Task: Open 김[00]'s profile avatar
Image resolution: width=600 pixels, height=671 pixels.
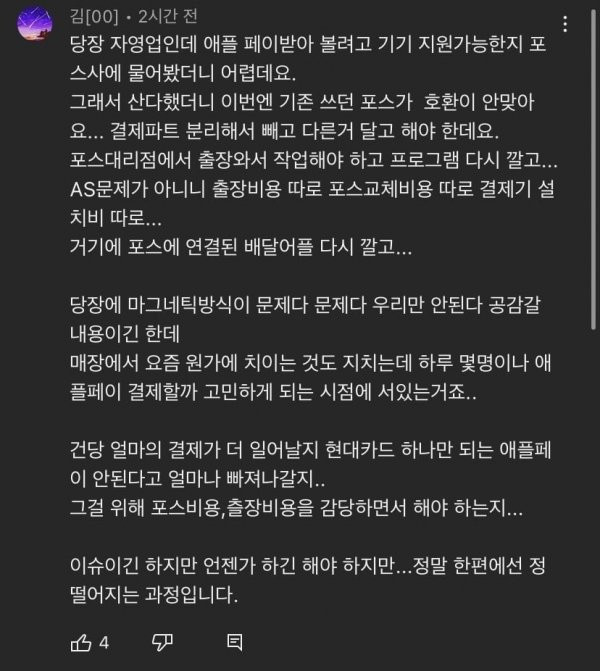Action: (36, 21)
